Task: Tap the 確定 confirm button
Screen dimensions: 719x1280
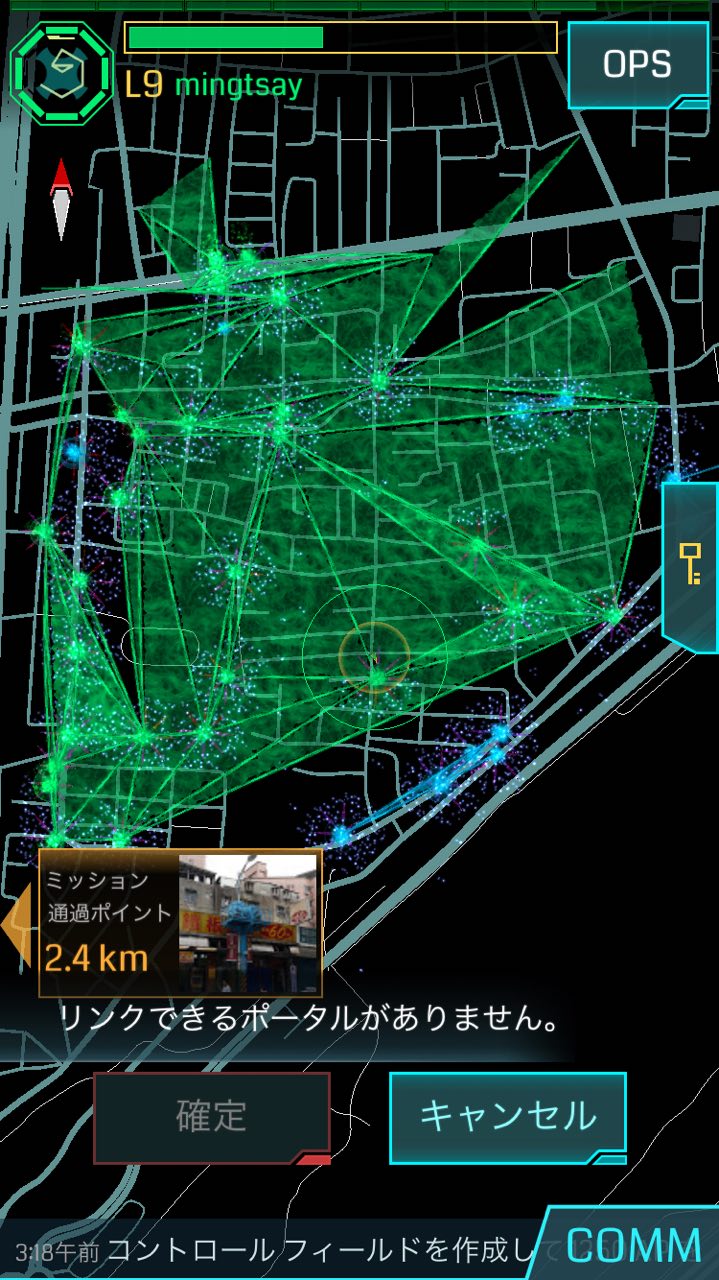Action: coord(212,1117)
